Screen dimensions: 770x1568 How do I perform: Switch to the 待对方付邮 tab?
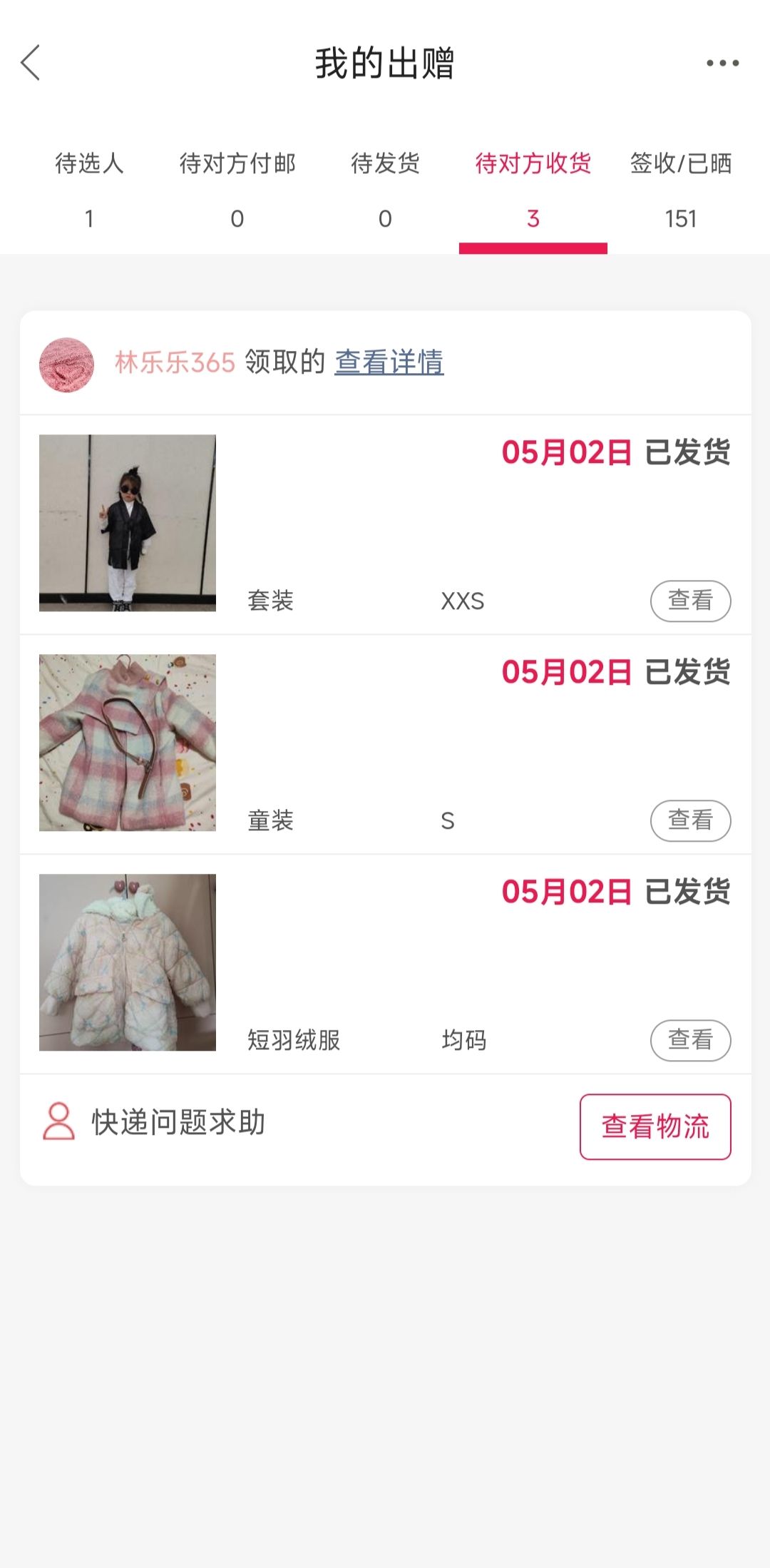coord(237,189)
